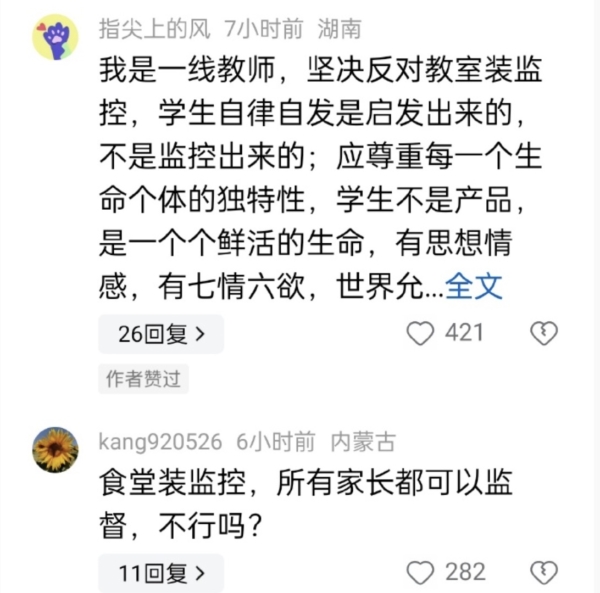600x593 pixels.
Task: Like 指尖上的风's comment with 421 likes
Action: coord(421,333)
